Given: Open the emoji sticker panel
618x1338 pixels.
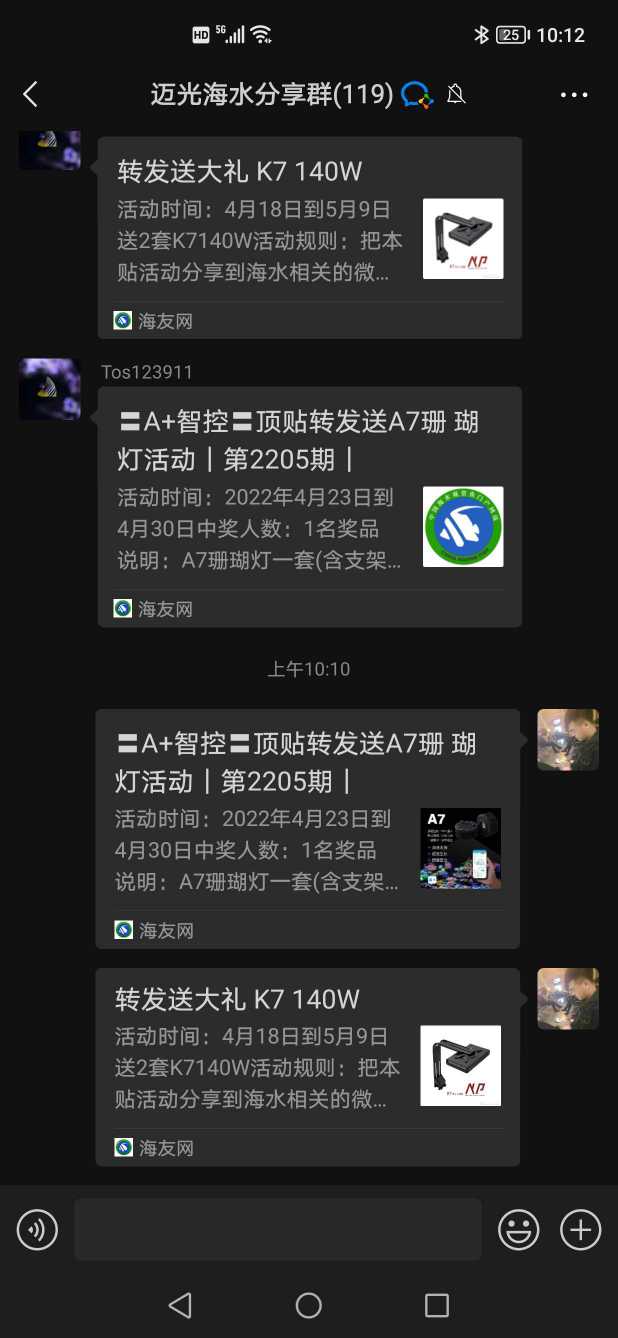Looking at the screenshot, I should (519, 1229).
